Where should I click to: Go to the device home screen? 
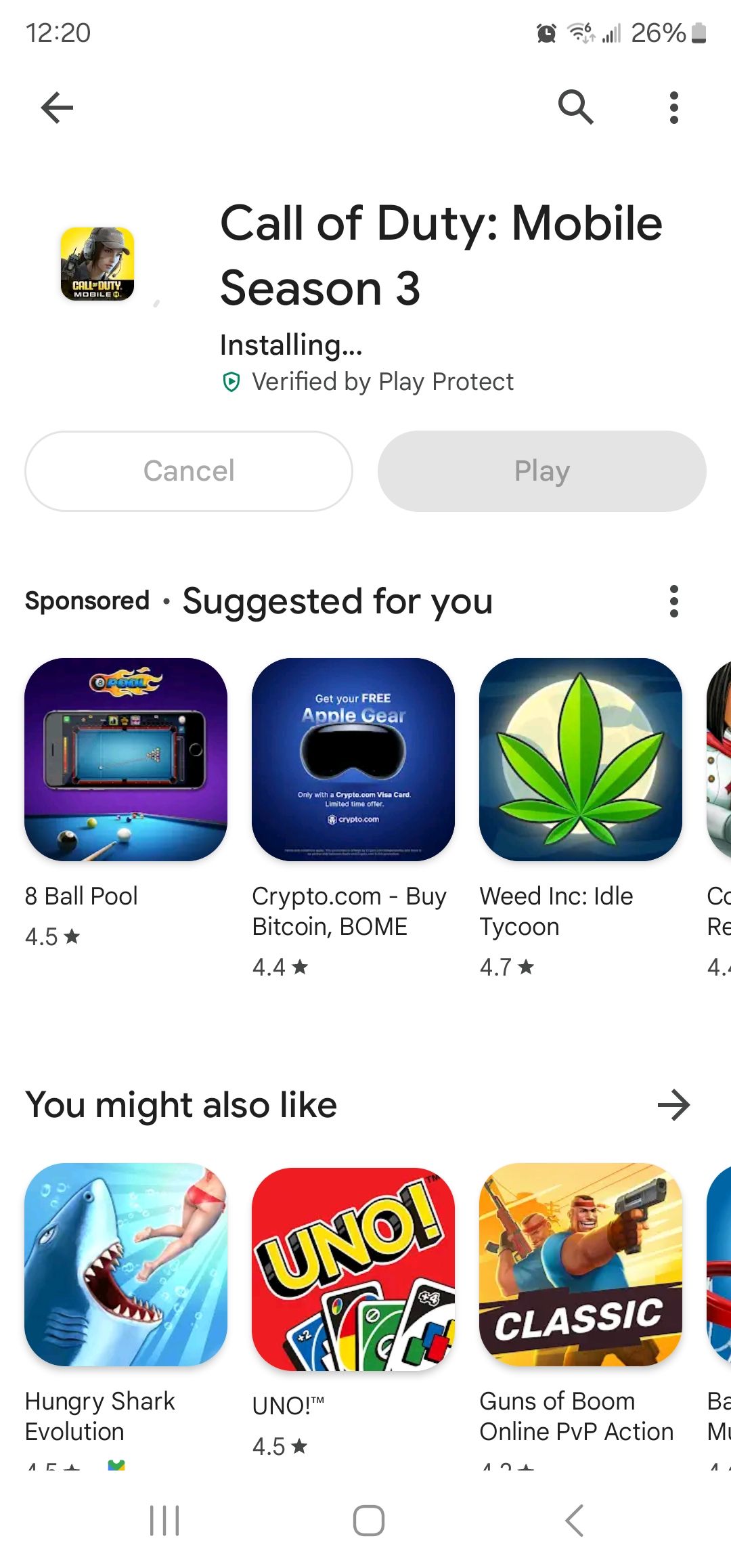[x=368, y=1521]
